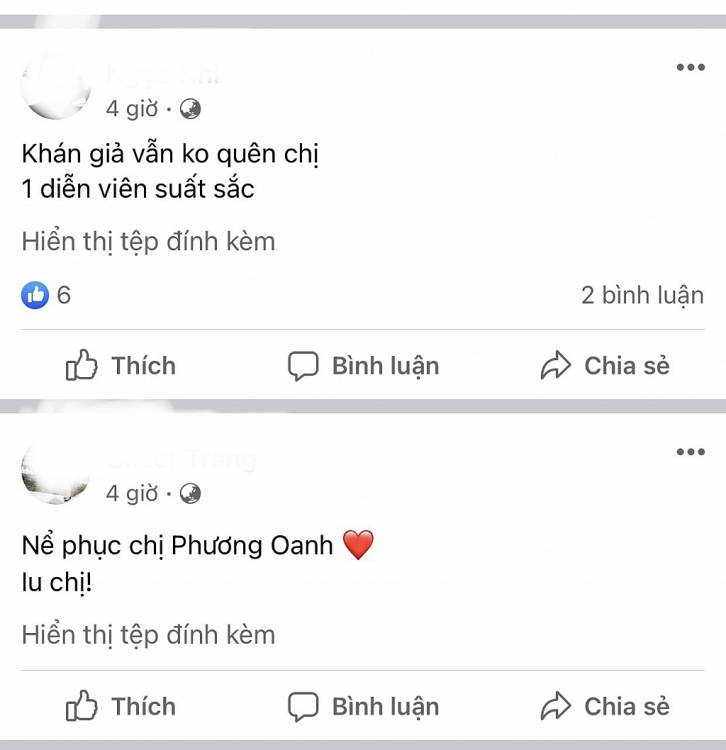
Task: Share the "Khán giả vẫn ko quên chị" post
Action: (x=605, y=366)
